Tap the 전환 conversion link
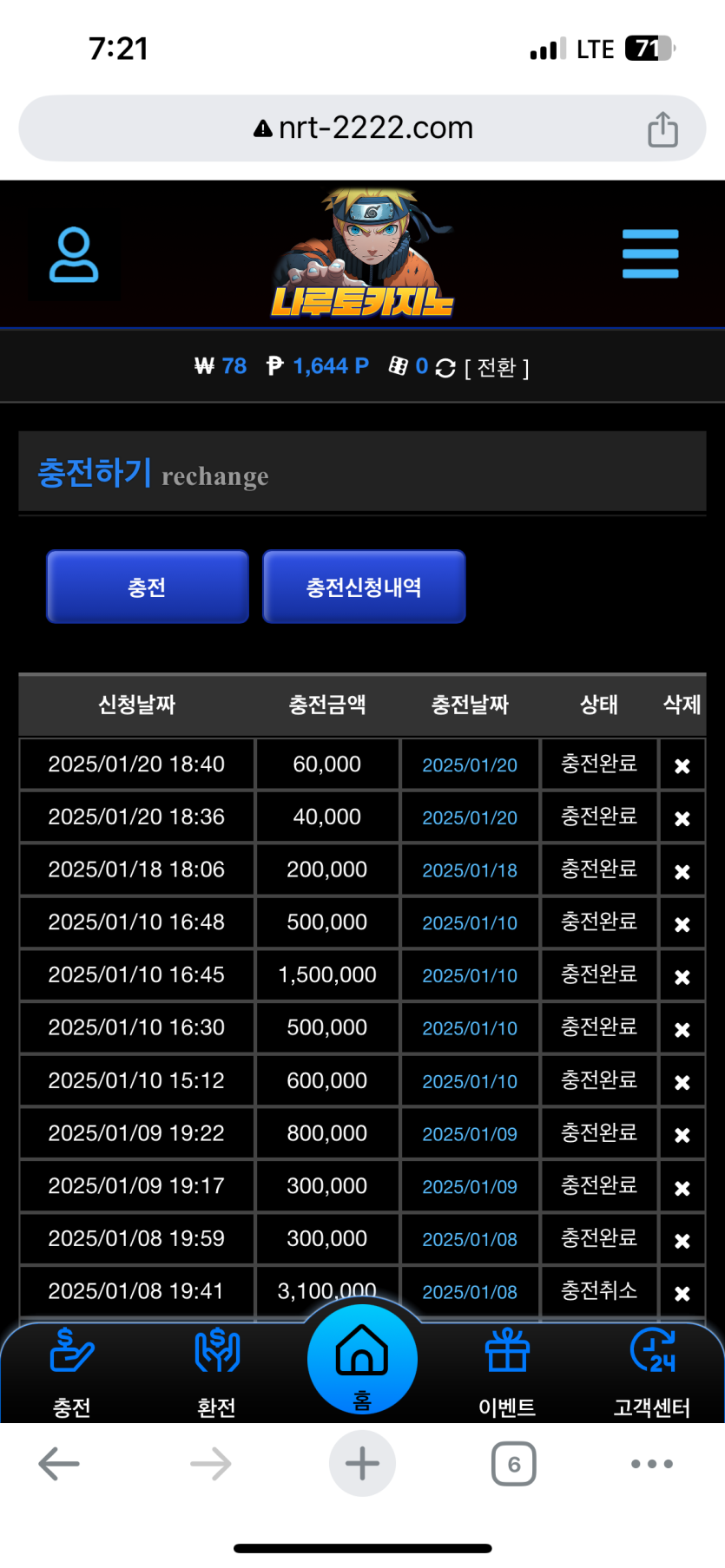Image resolution: width=725 pixels, height=1568 pixels. click(x=497, y=368)
